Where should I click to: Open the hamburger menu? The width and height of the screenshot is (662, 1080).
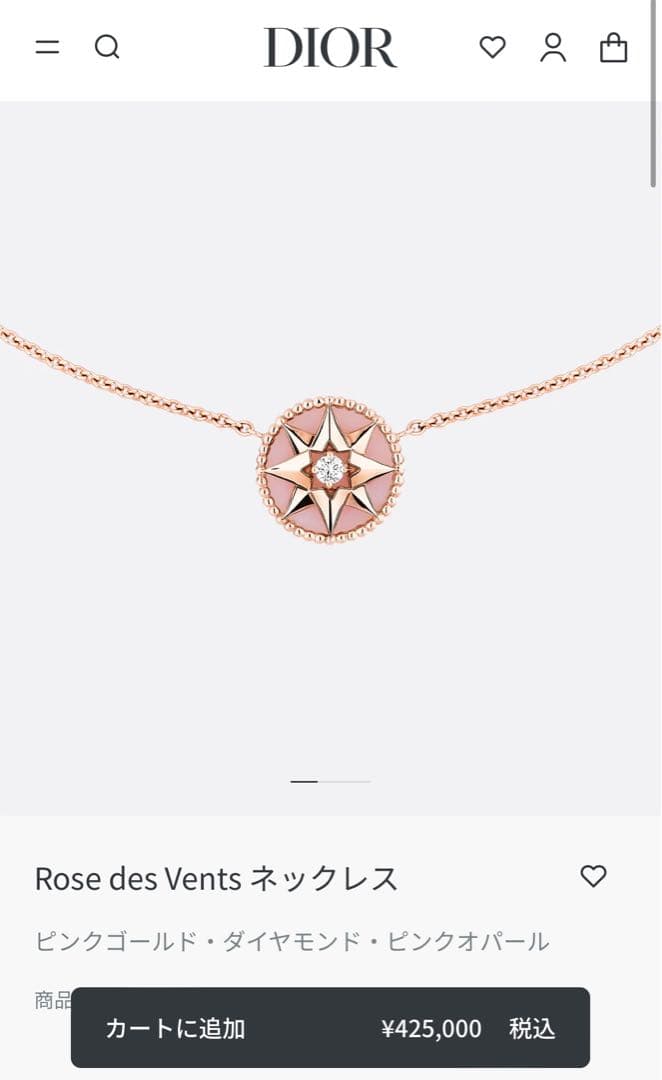click(47, 47)
